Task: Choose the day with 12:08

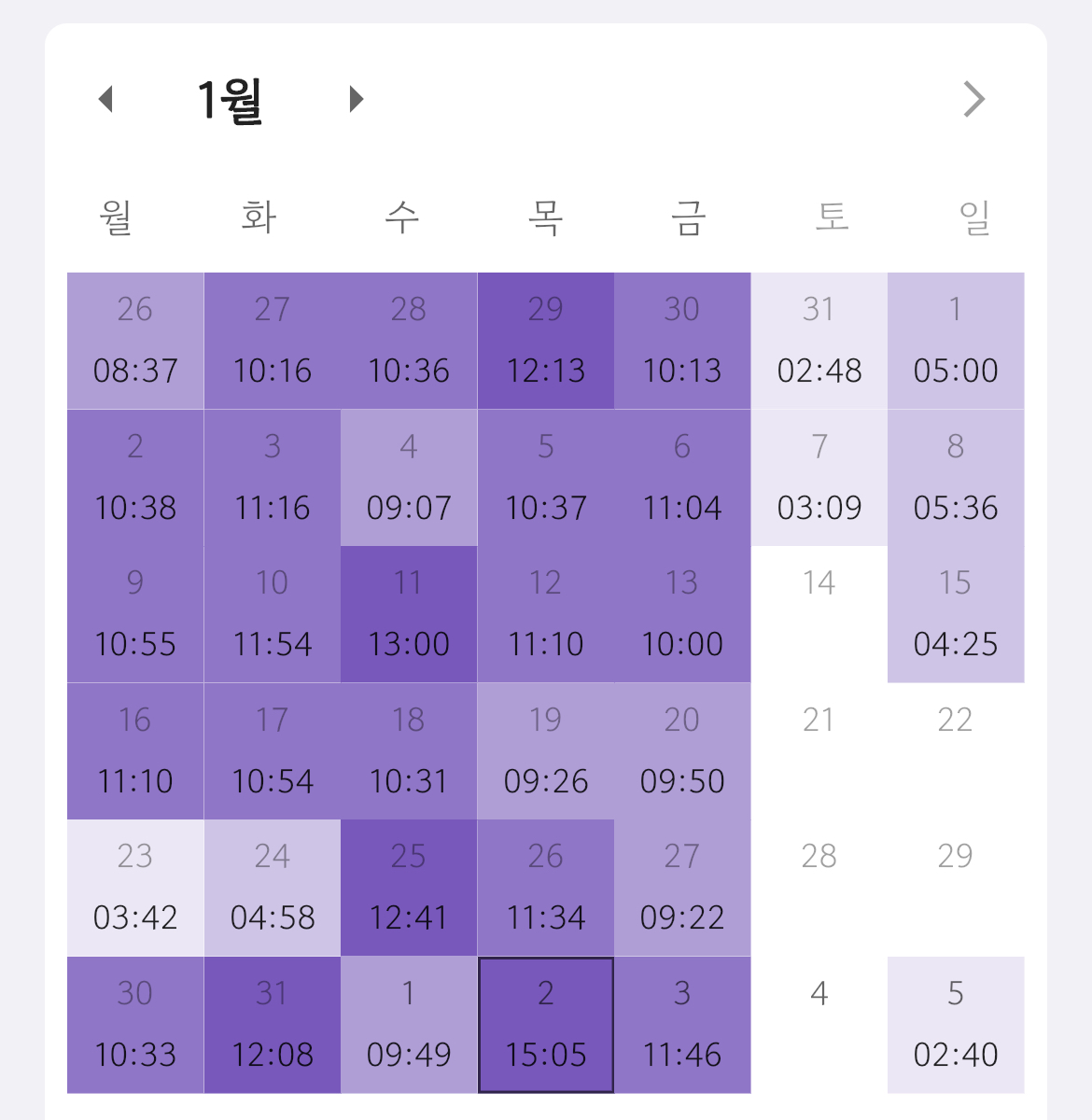Action: tap(273, 1025)
